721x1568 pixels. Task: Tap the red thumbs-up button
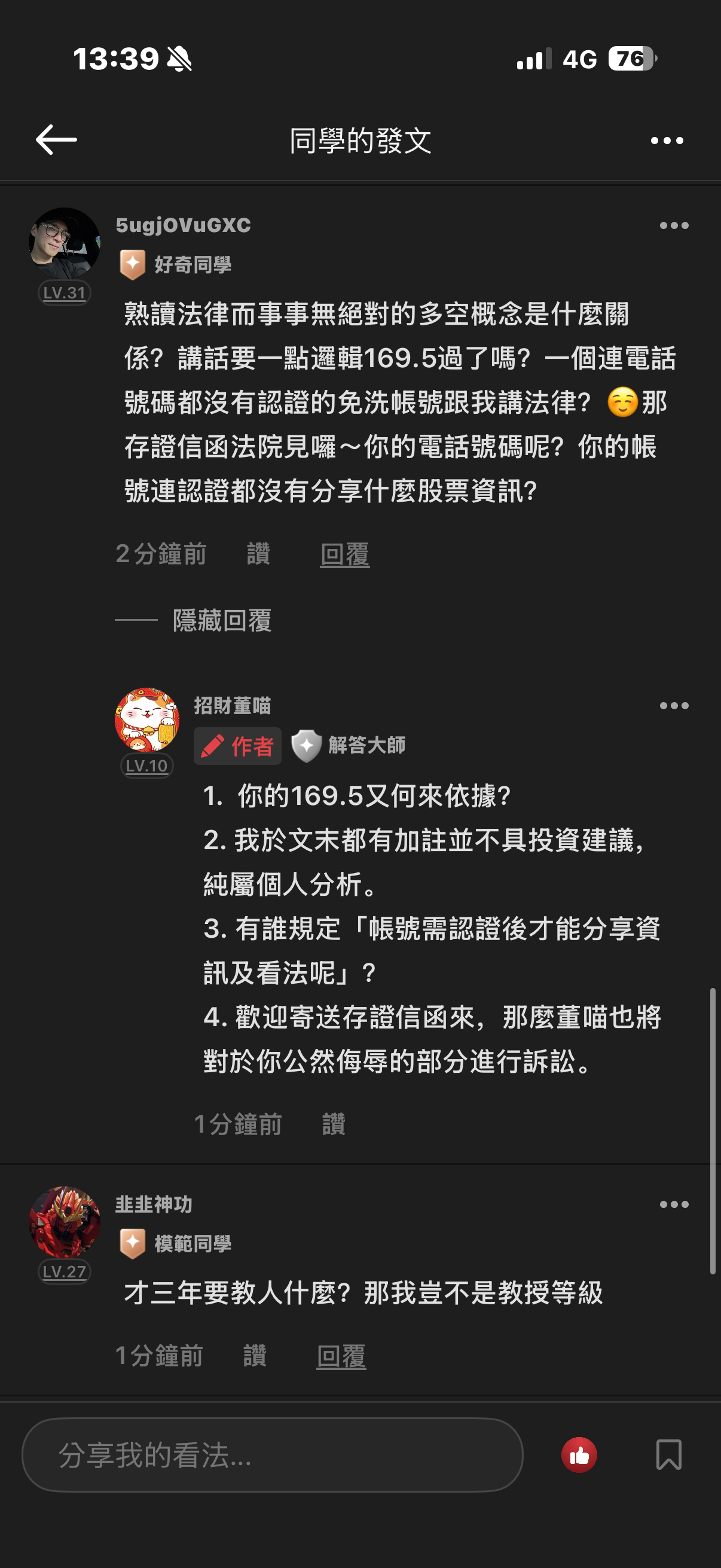point(579,1455)
